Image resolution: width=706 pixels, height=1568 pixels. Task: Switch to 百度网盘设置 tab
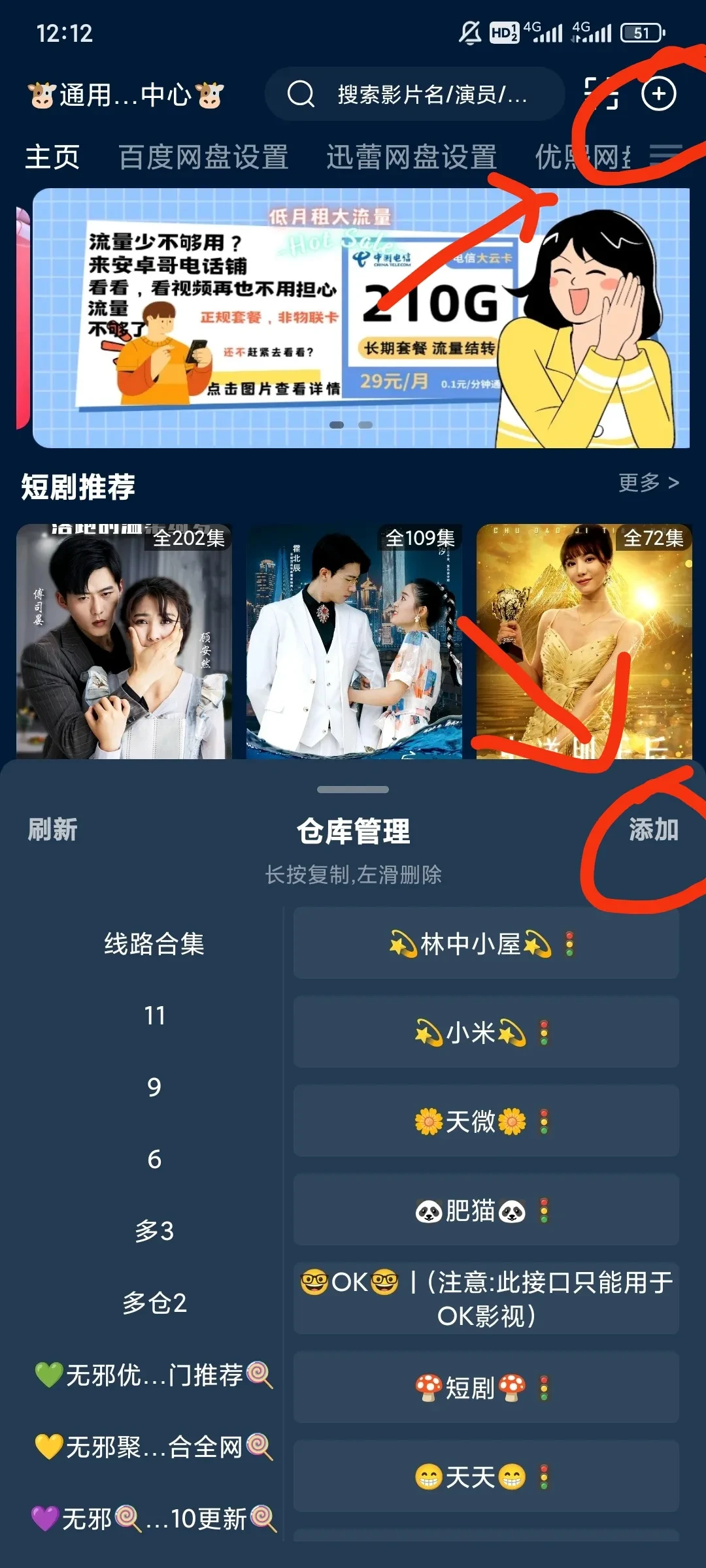pos(203,157)
